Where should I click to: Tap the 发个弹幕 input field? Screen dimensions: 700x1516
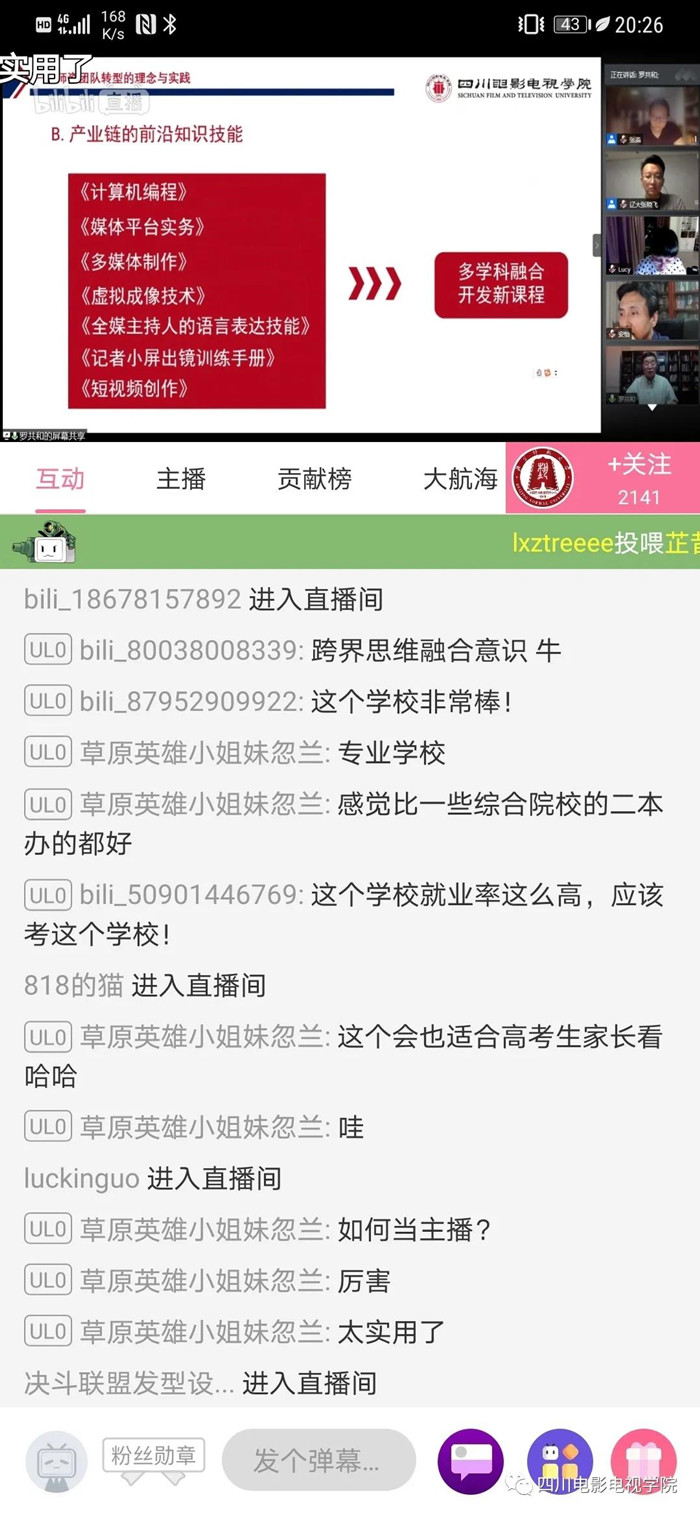pyautogui.click(x=318, y=1460)
